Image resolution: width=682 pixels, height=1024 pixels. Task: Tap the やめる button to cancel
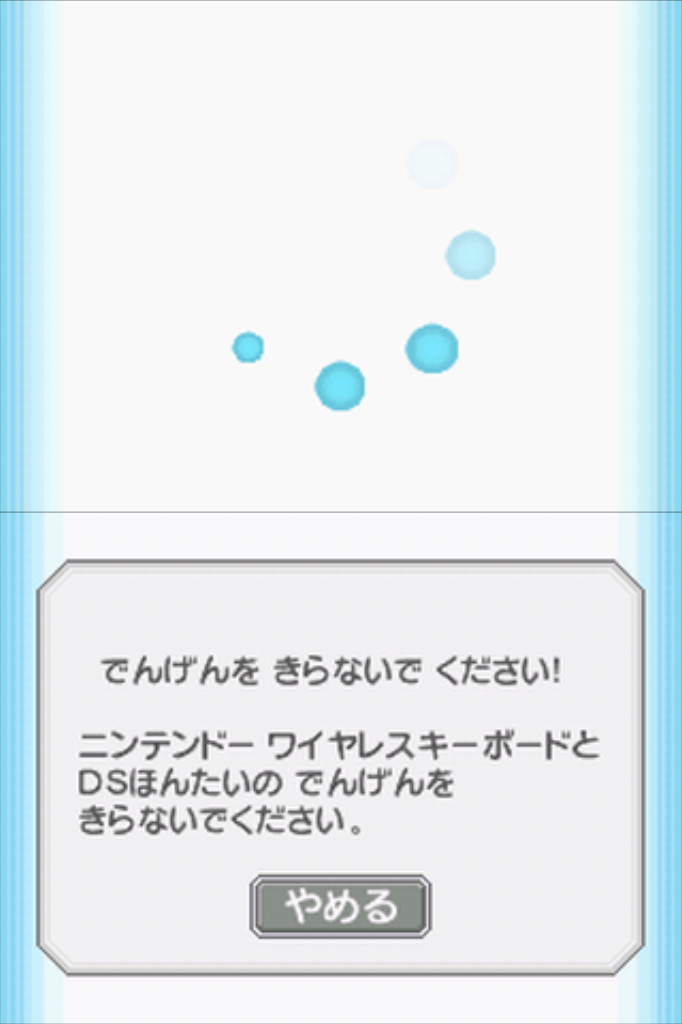[x=340, y=906]
